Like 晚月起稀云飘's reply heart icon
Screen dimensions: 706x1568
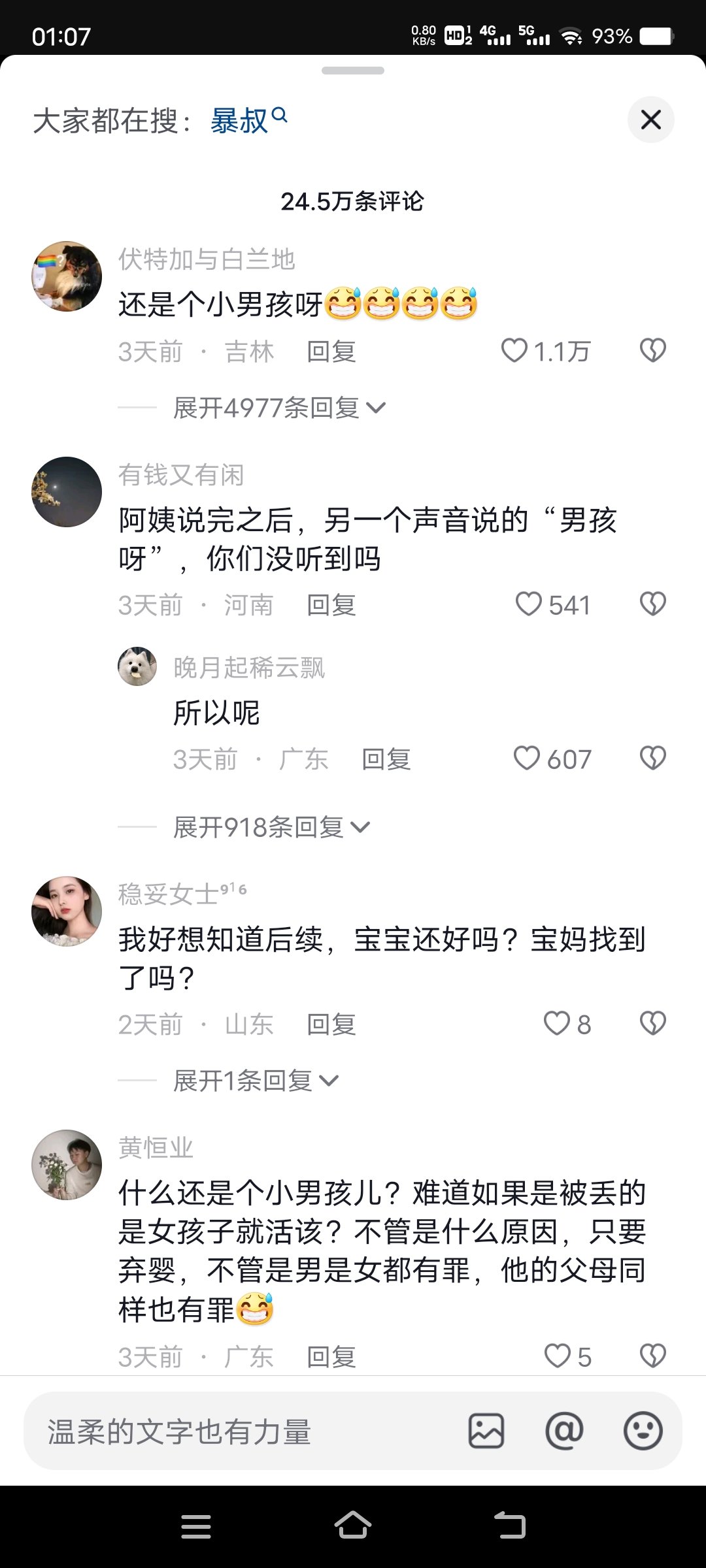(527, 758)
